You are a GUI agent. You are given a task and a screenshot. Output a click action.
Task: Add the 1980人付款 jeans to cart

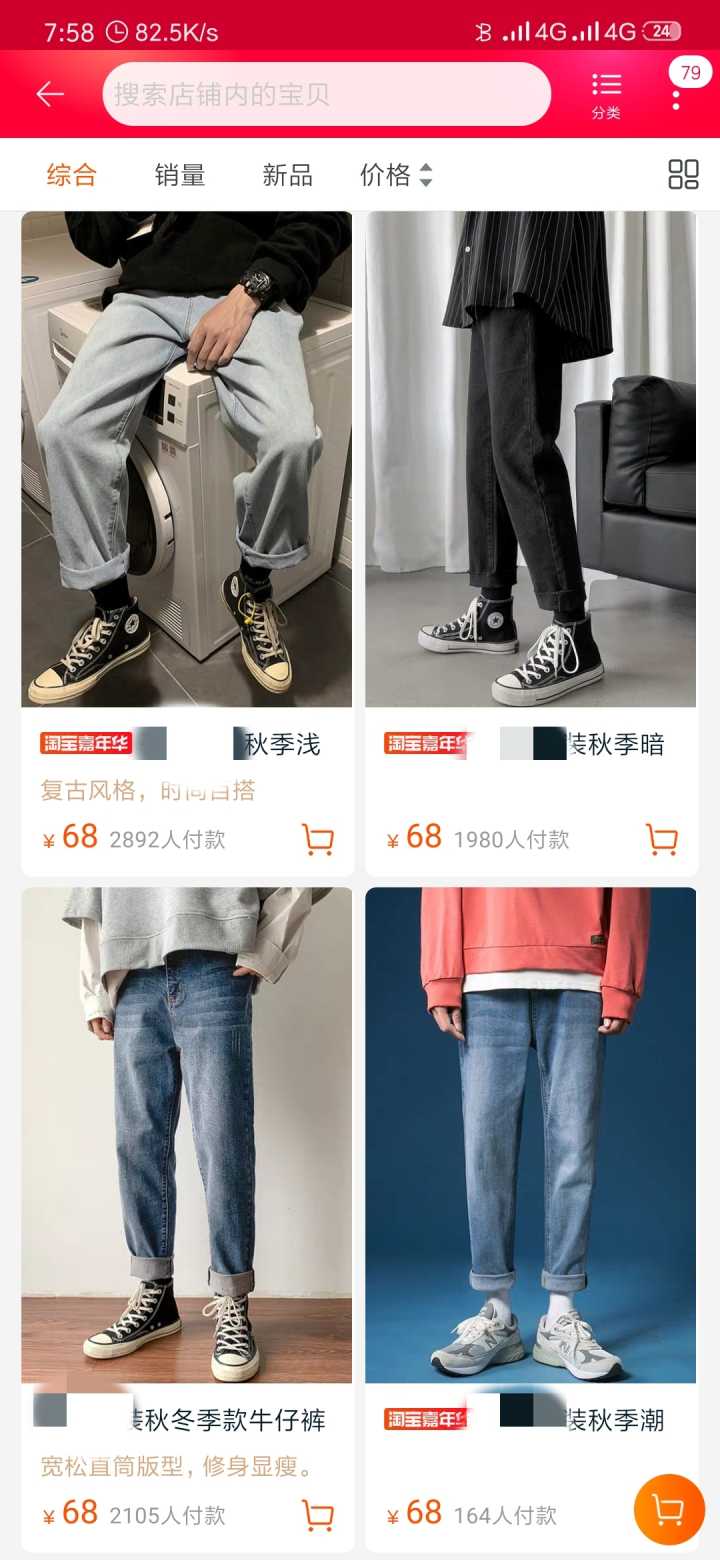click(x=662, y=839)
